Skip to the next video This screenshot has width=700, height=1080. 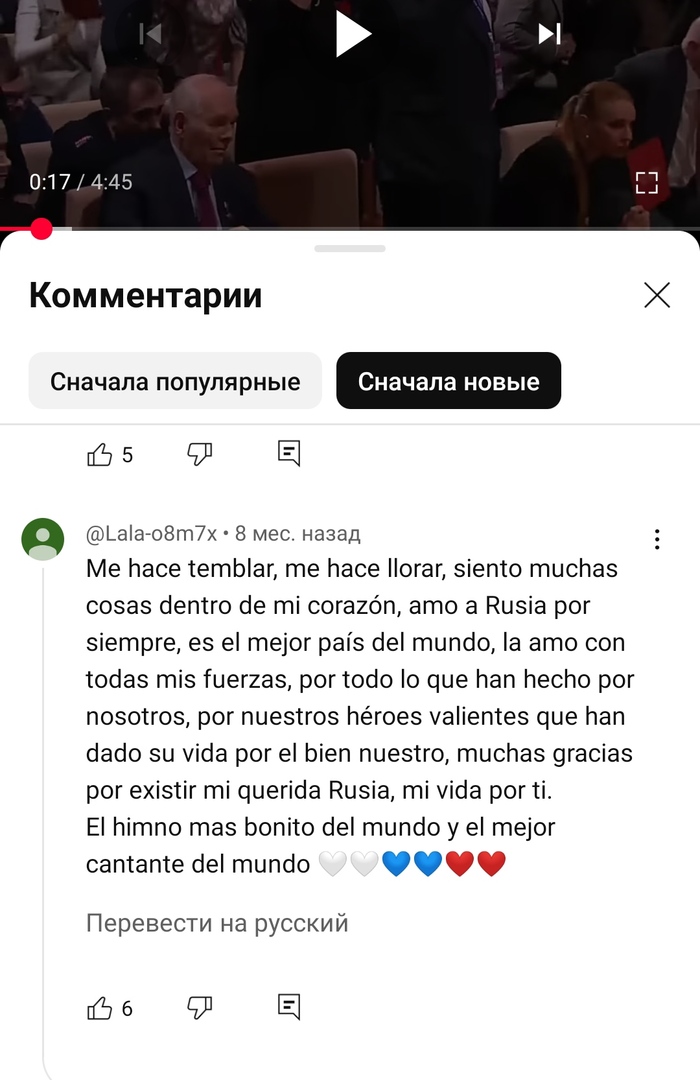point(549,34)
